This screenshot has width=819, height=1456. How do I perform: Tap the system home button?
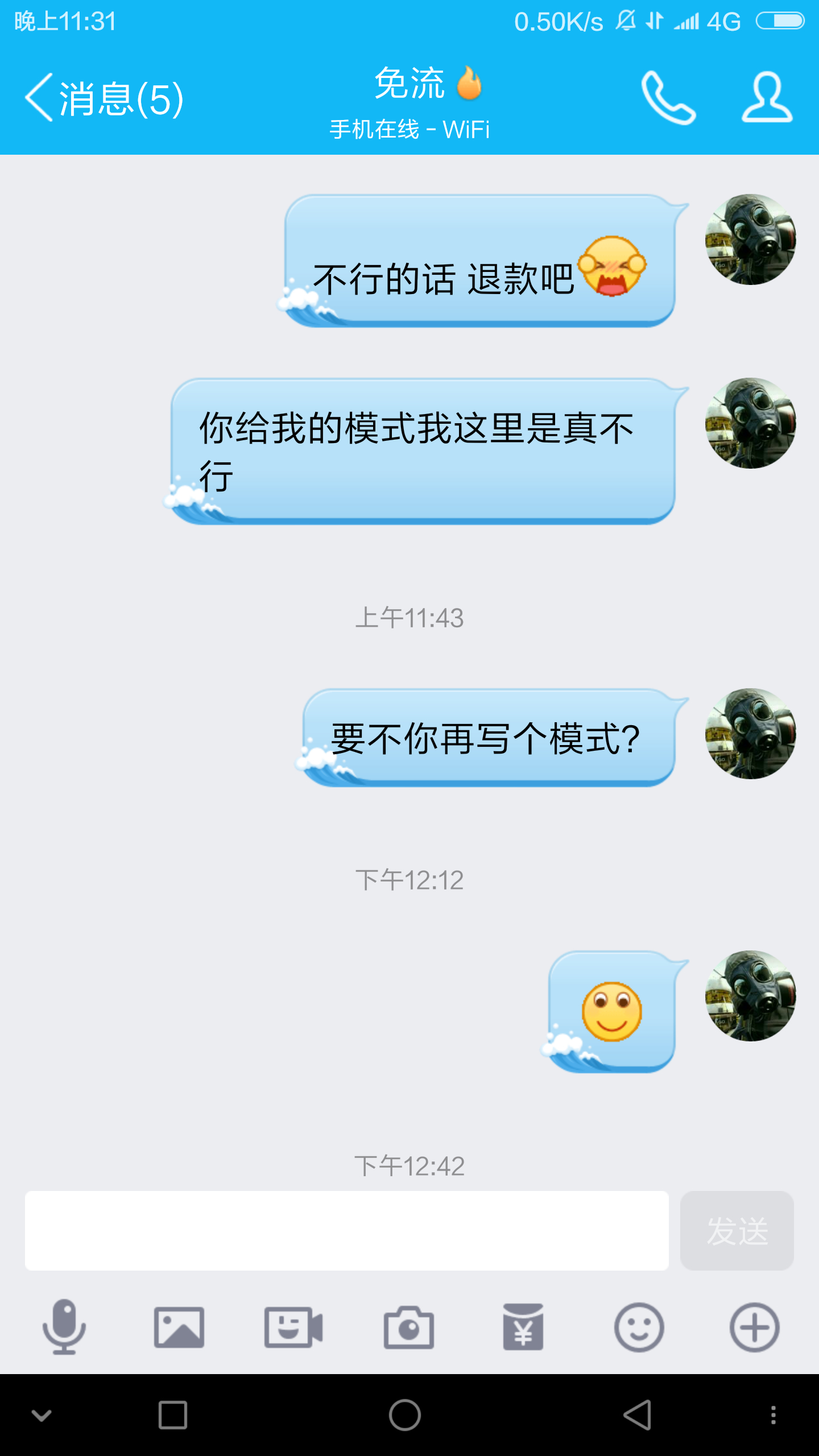[x=405, y=1414]
